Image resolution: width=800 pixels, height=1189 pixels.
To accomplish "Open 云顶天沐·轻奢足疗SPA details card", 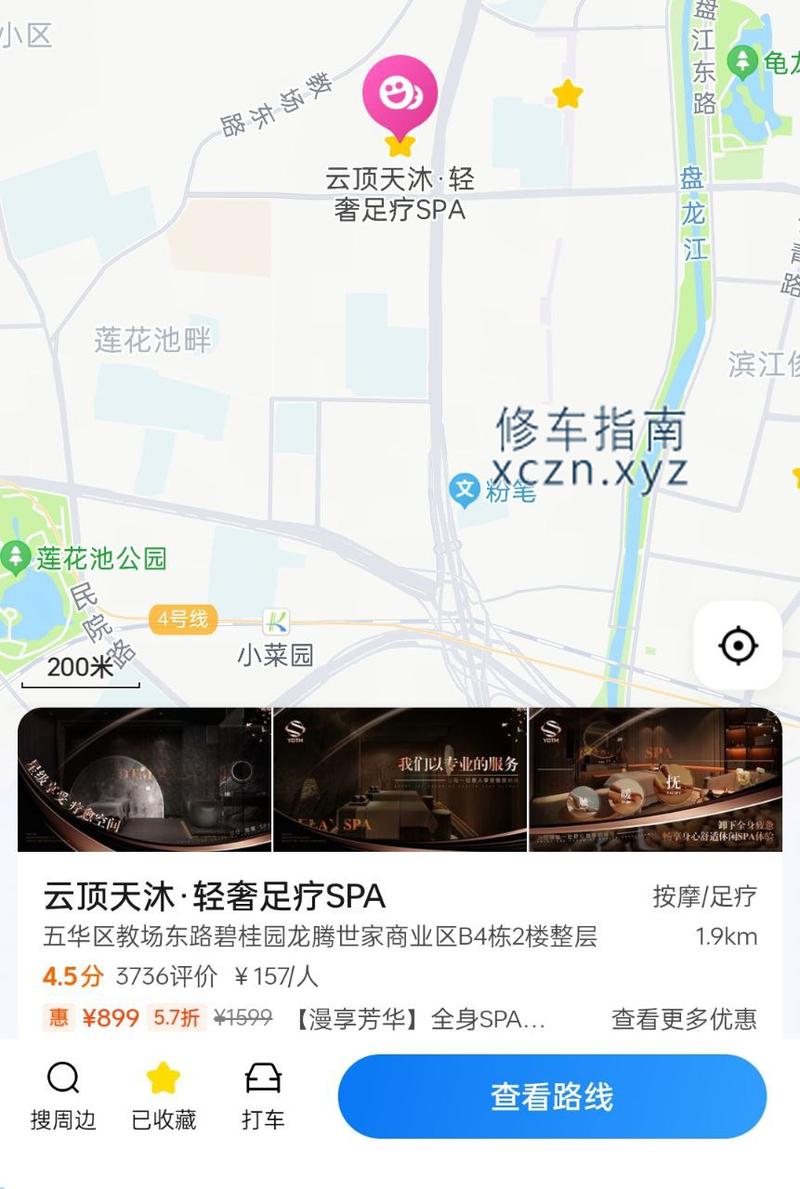I will point(215,895).
